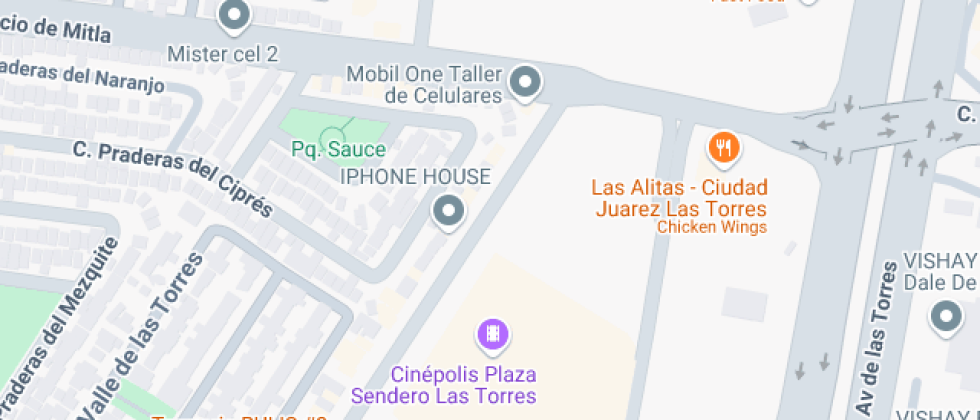Open Las Alitas restaurant marker
Viewport: 980px width, 420px height.
pos(723,149)
